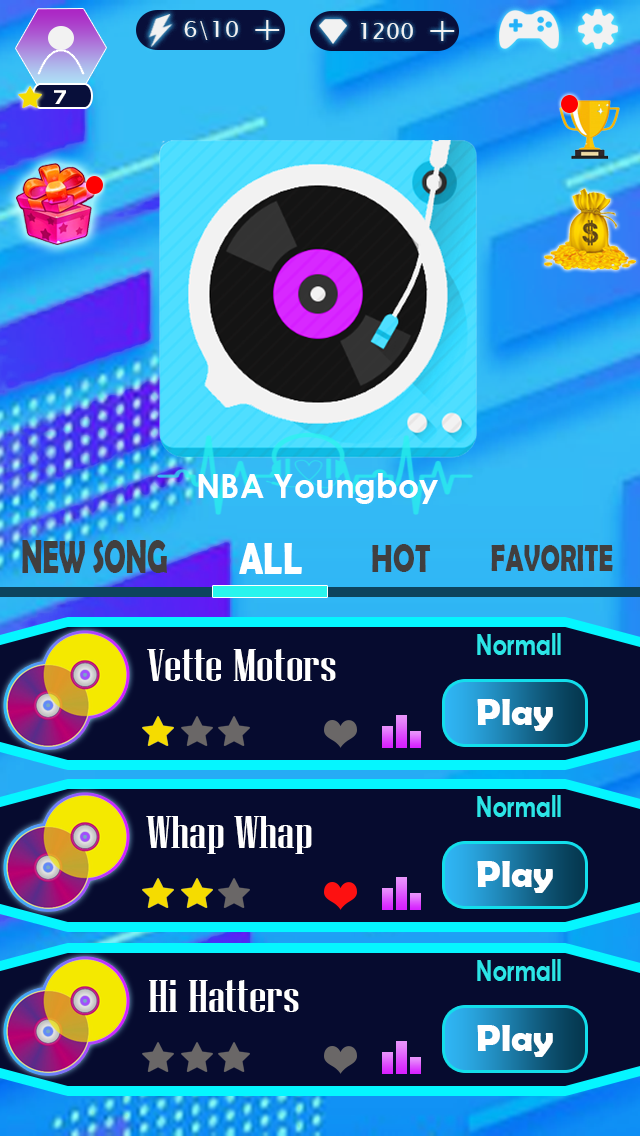Buy more diamonds with the plus
The image size is (640, 1136).
point(442,32)
